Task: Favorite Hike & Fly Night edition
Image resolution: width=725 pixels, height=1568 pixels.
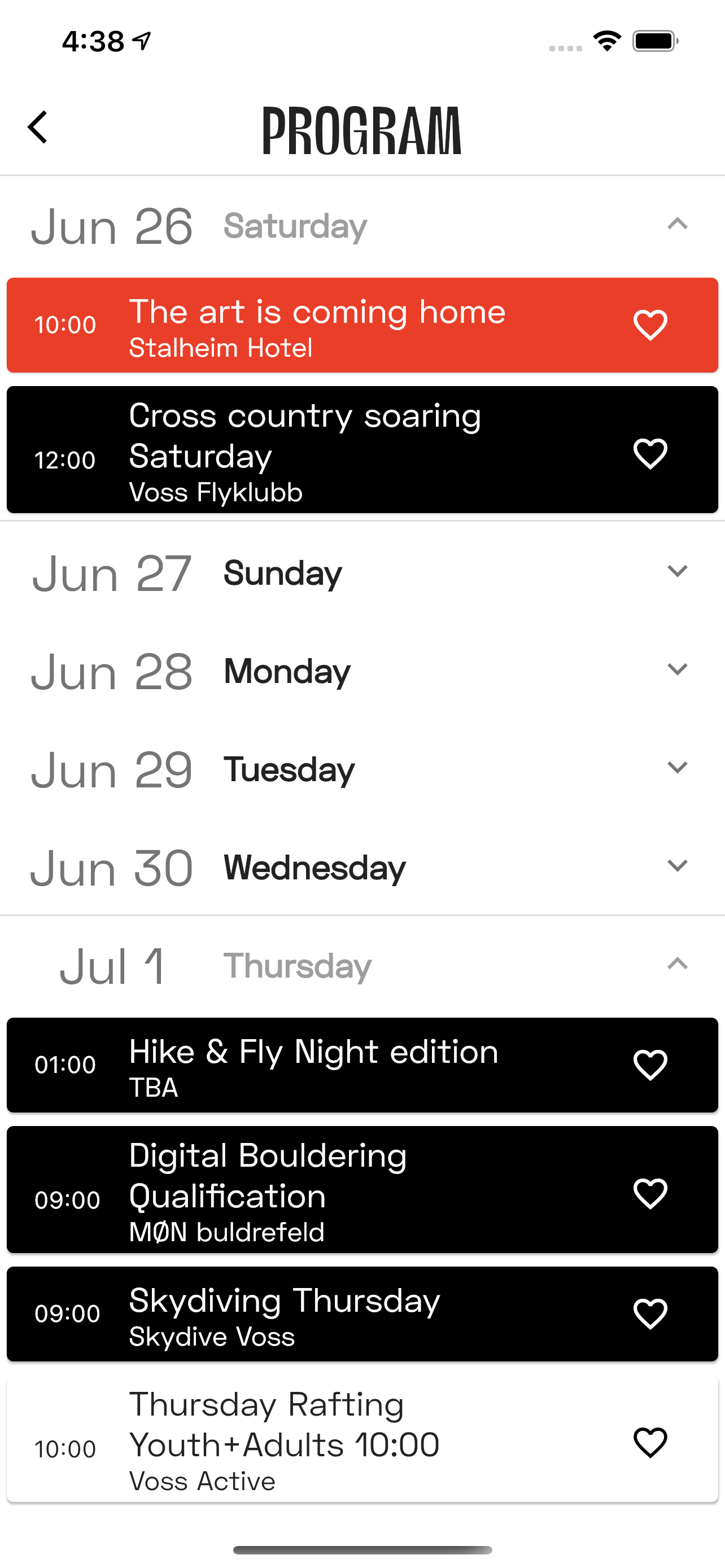Action: (x=650, y=1065)
